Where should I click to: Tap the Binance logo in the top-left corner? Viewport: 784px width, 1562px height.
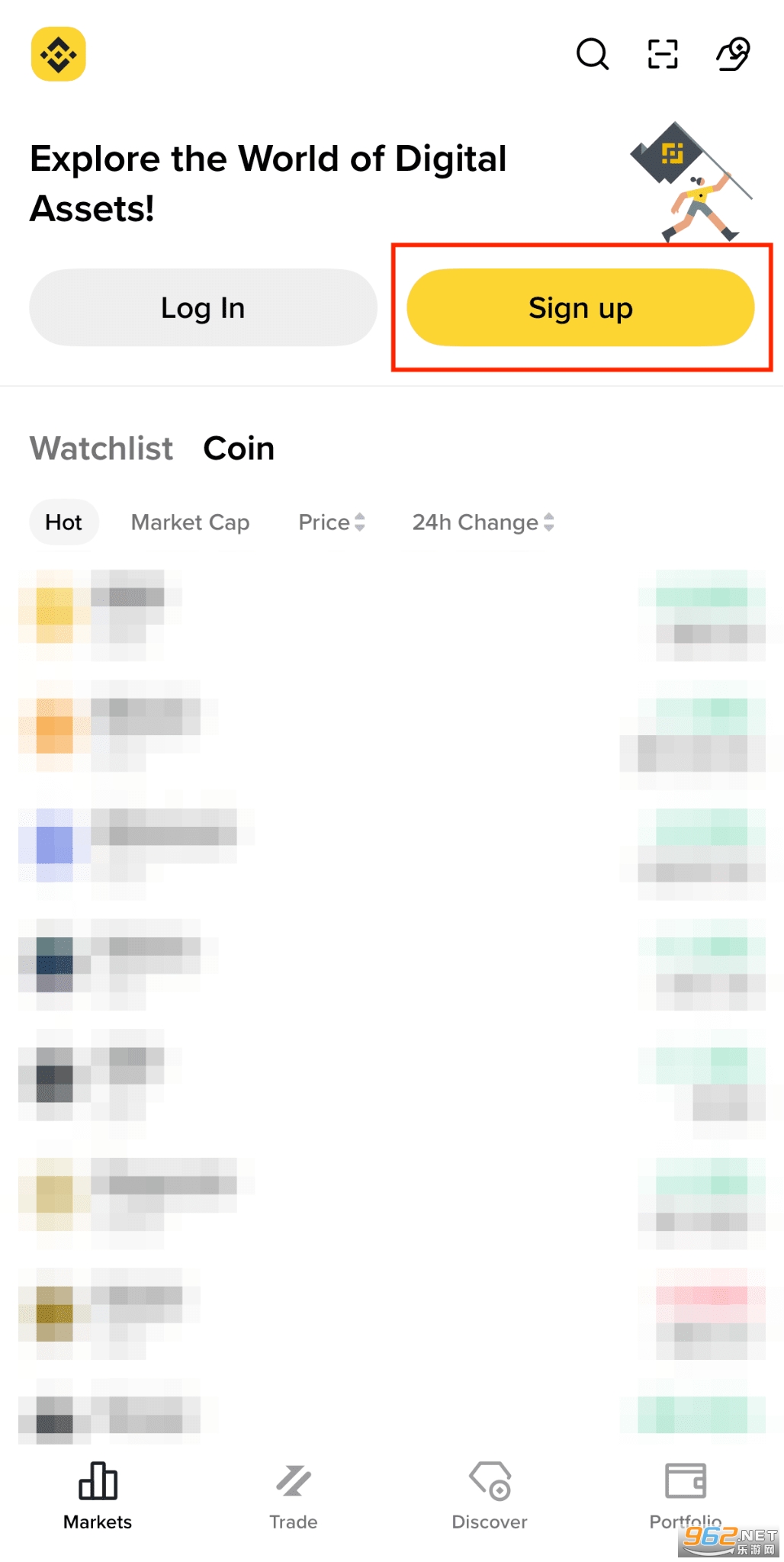(x=59, y=54)
